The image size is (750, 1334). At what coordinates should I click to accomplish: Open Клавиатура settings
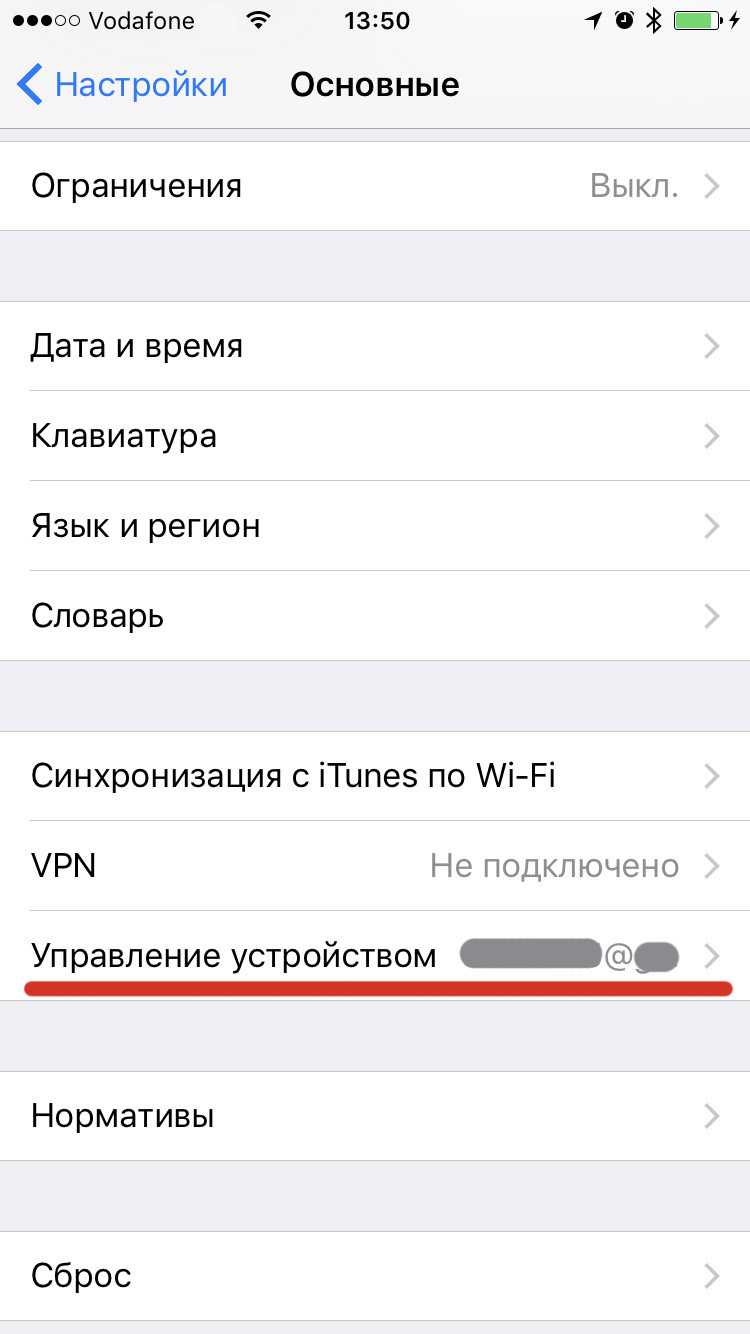(375, 436)
